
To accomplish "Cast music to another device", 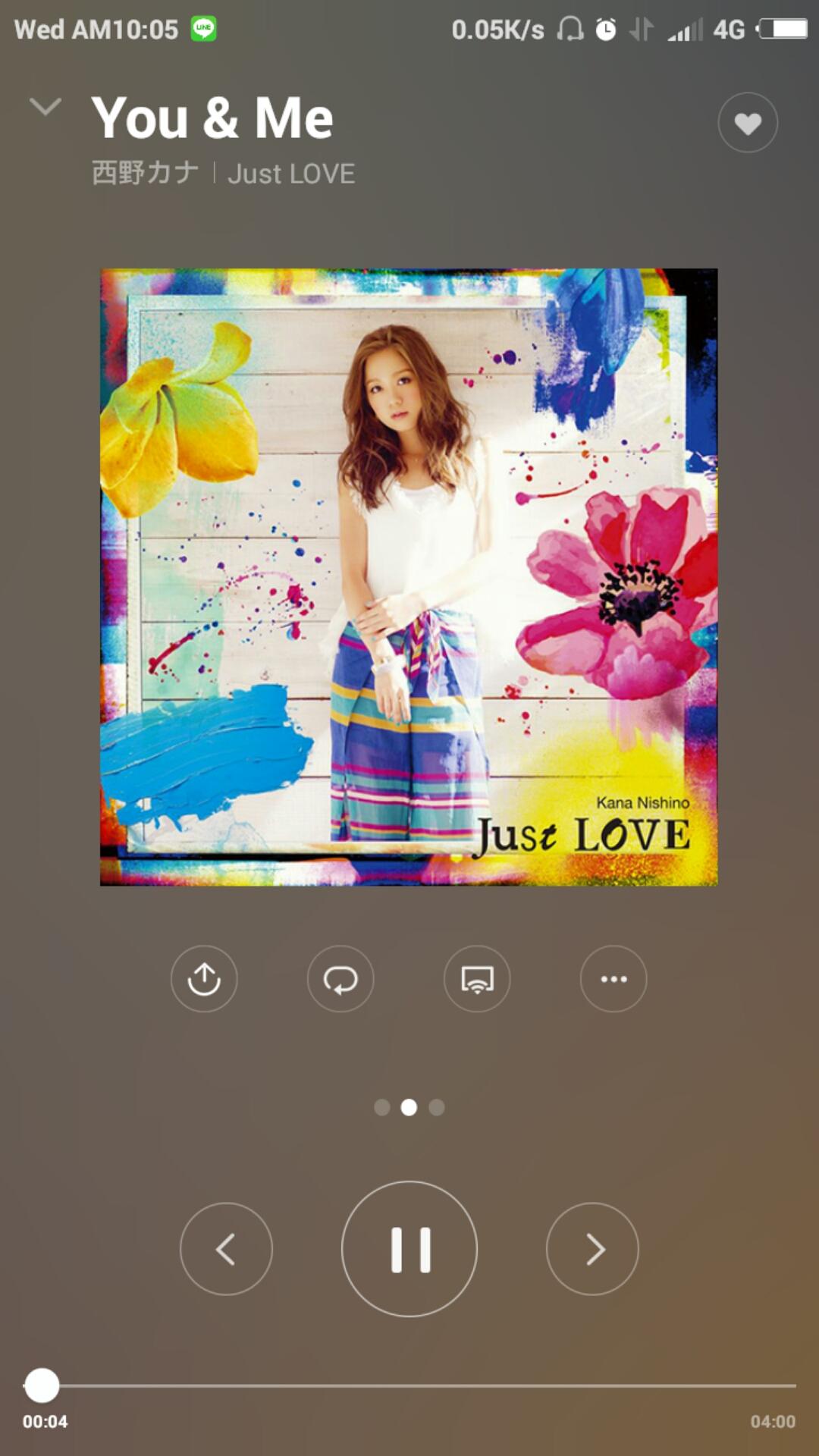I will pyautogui.click(x=477, y=979).
